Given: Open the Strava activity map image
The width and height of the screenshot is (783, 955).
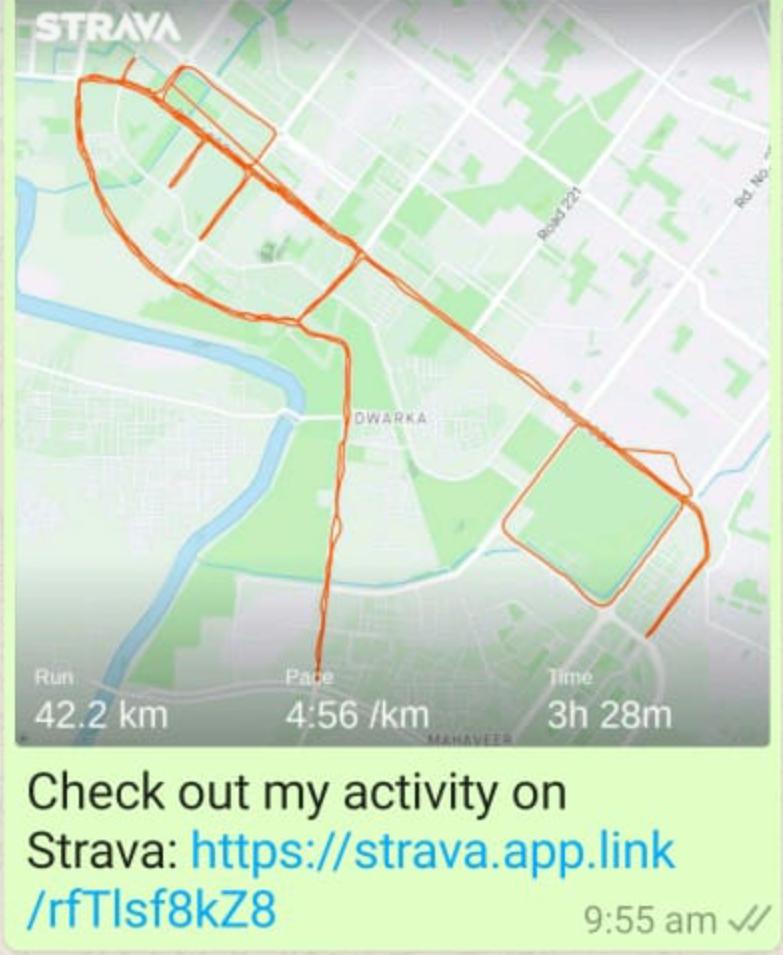Looking at the screenshot, I should coord(391,370).
